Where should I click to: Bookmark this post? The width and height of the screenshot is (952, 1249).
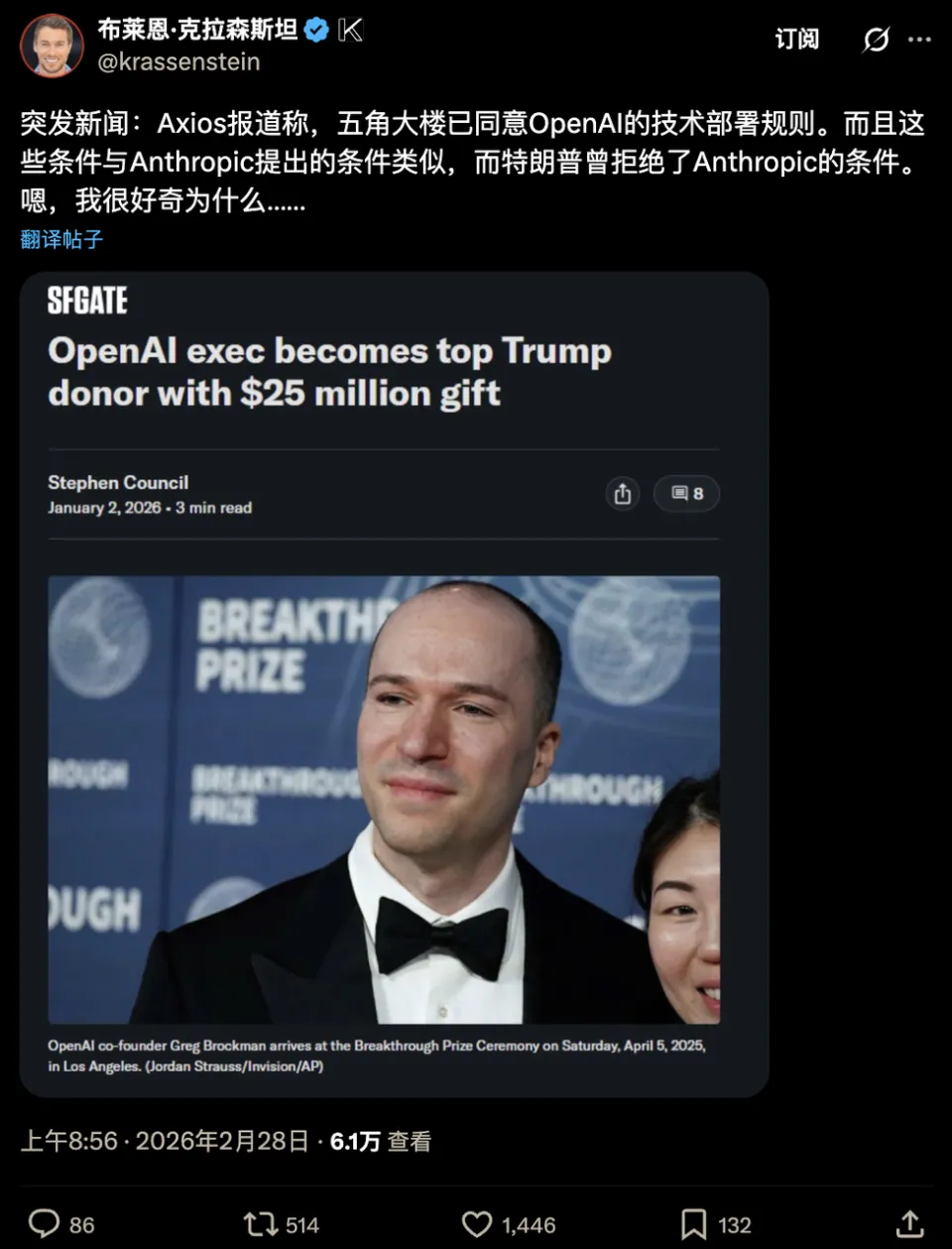point(693,1223)
